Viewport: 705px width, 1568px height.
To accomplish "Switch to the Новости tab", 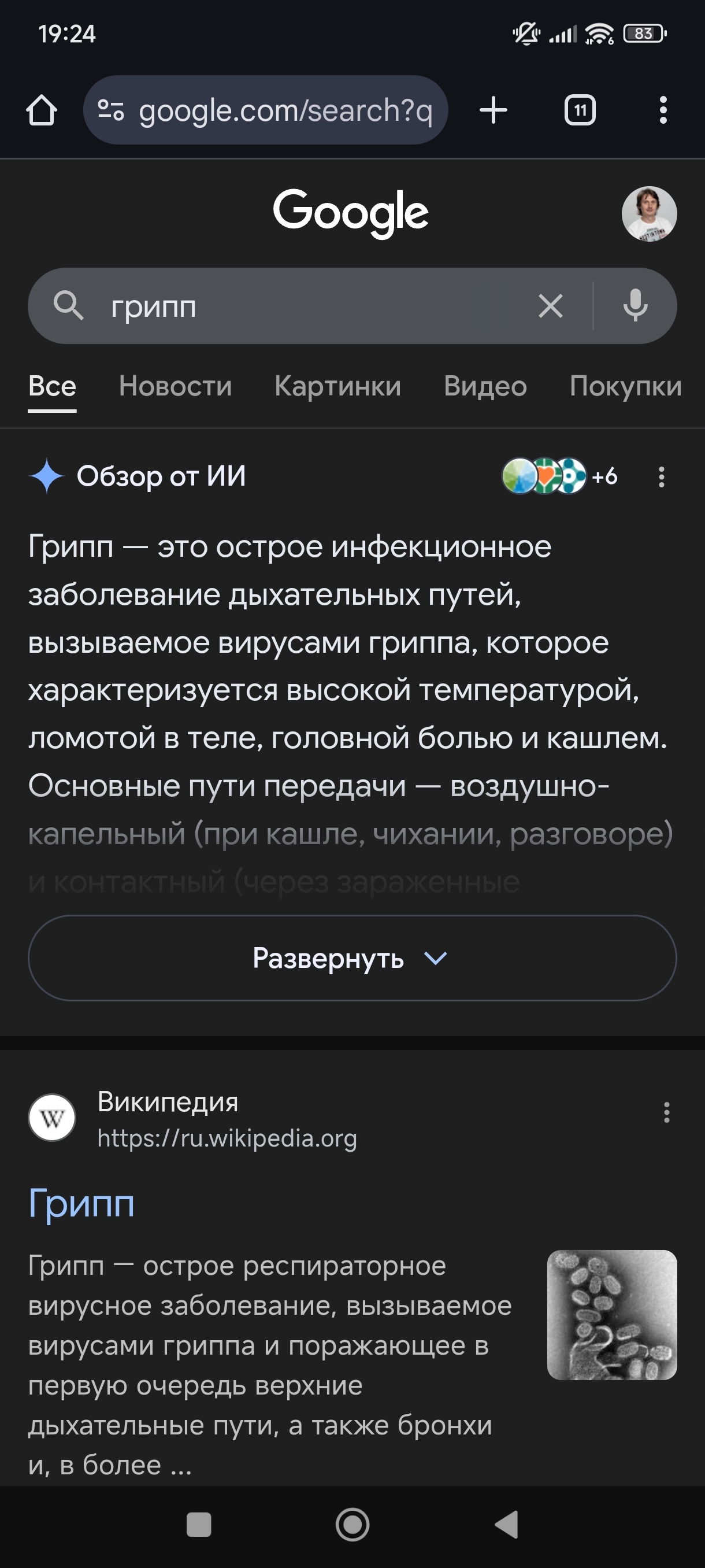I will click(x=175, y=386).
